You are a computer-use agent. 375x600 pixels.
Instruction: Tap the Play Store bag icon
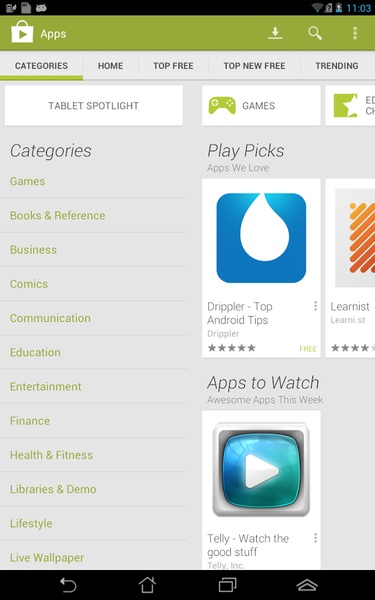pyautogui.click(x=22, y=32)
